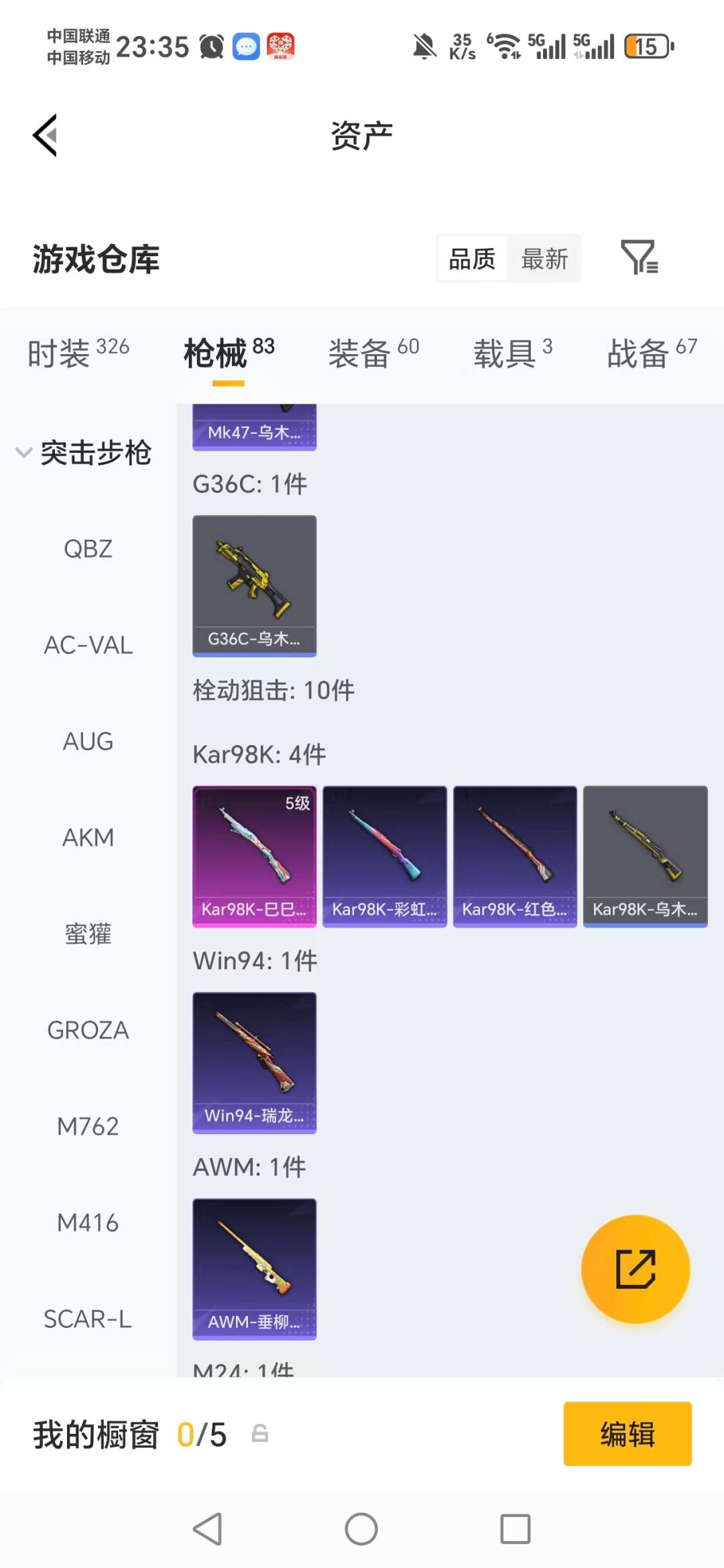
Task: Select the 品质 sorting option
Action: 471,259
